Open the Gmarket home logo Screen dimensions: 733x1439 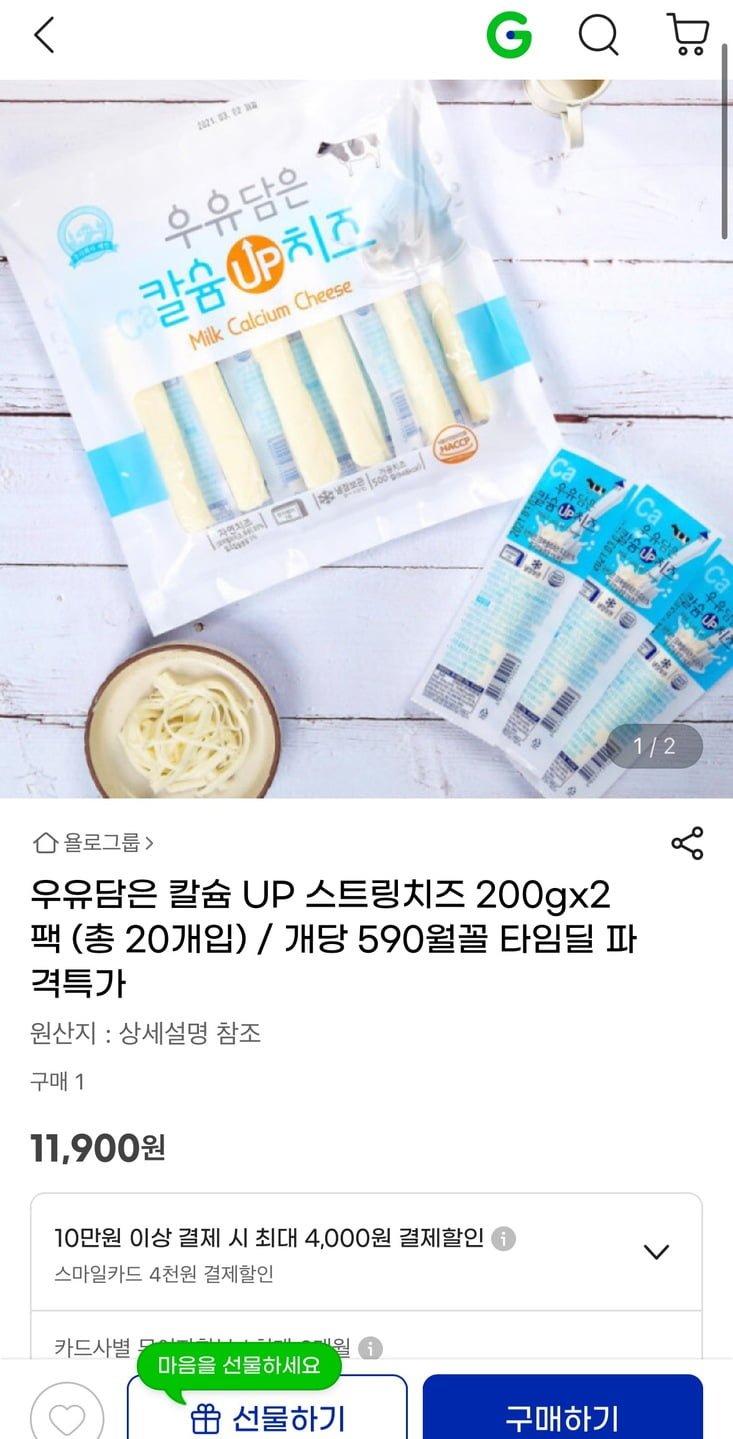[x=509, y=36]
